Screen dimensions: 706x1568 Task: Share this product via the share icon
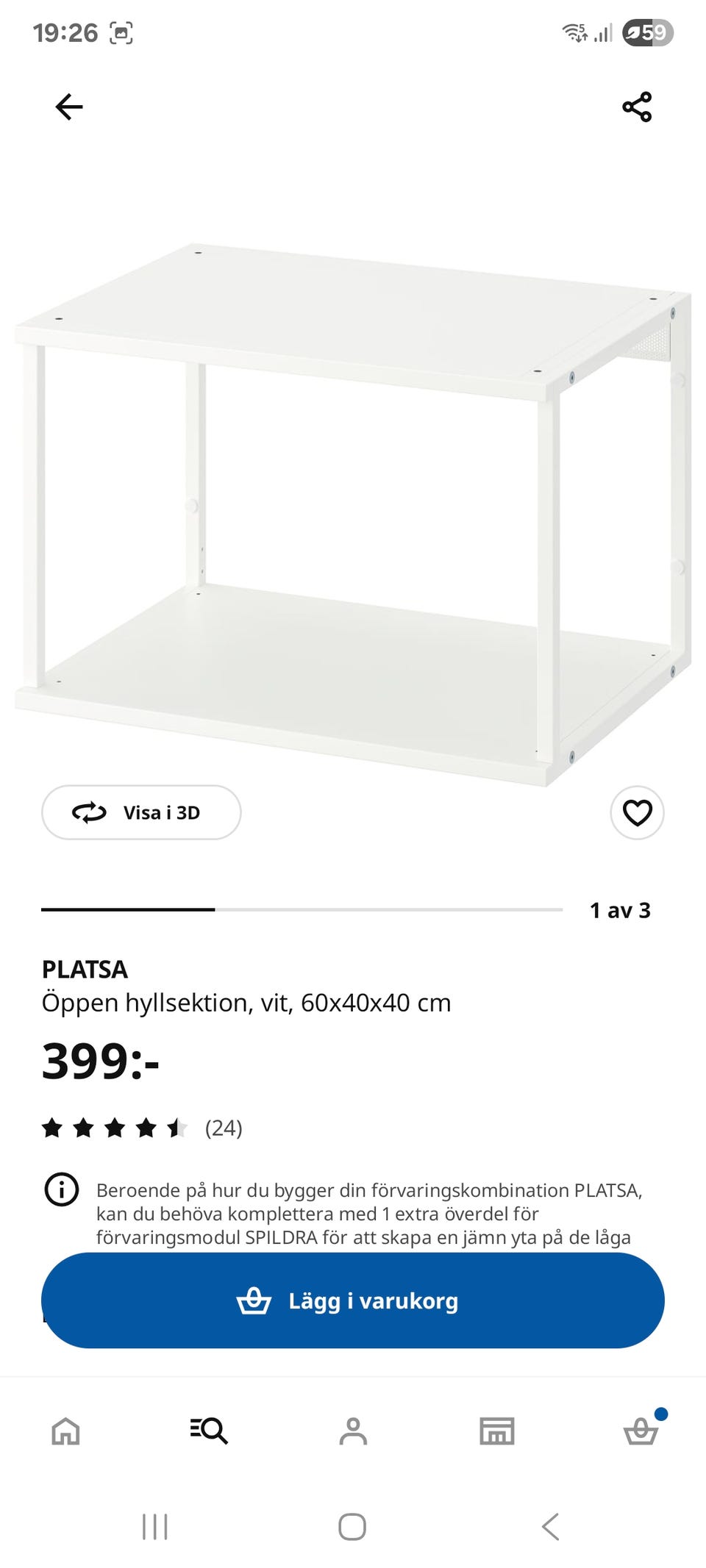pos(637,107)
